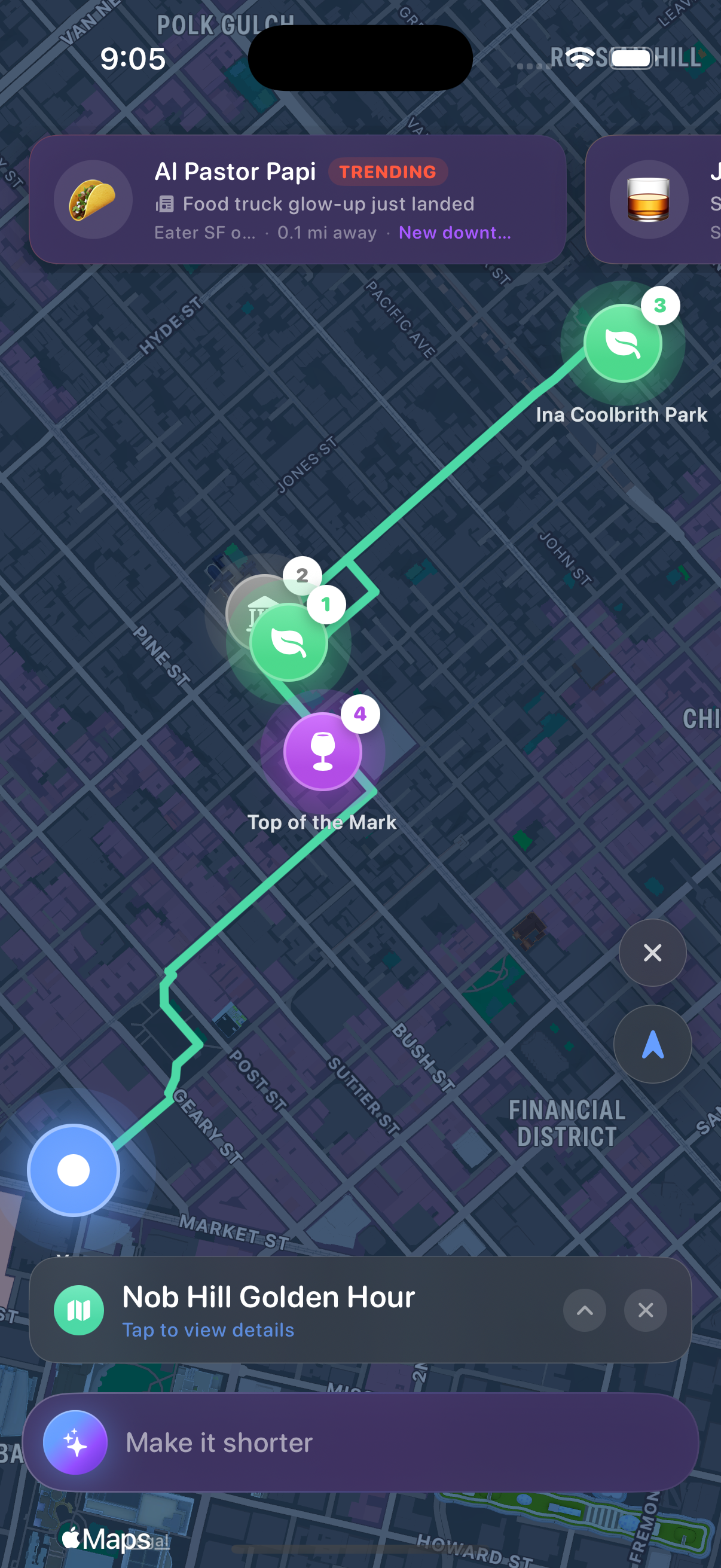Tap the AI sparkle icon
The image size is (721, 1568).
[75, 1442]
